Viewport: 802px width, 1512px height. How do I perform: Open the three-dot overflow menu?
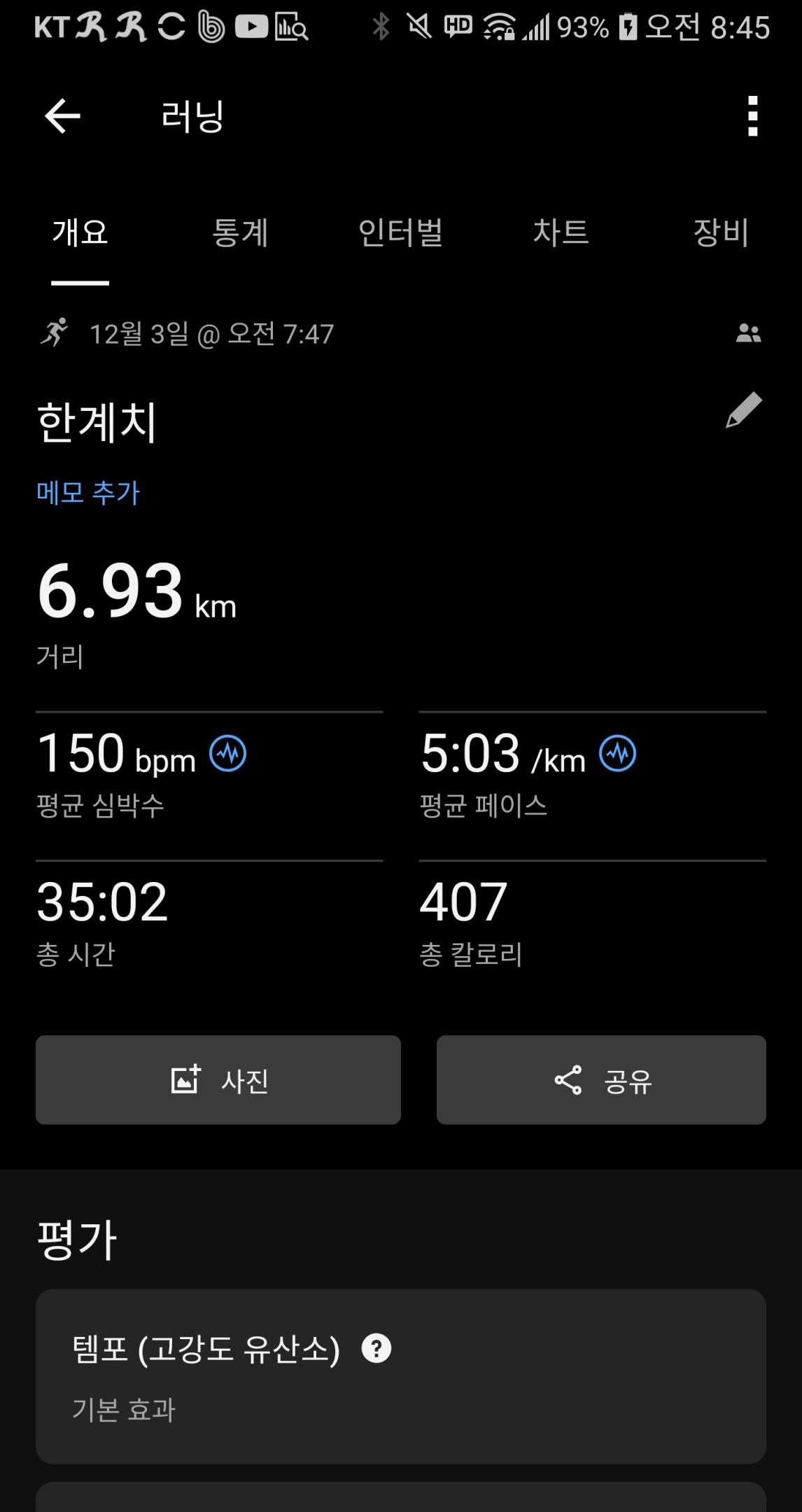(752, 116)
